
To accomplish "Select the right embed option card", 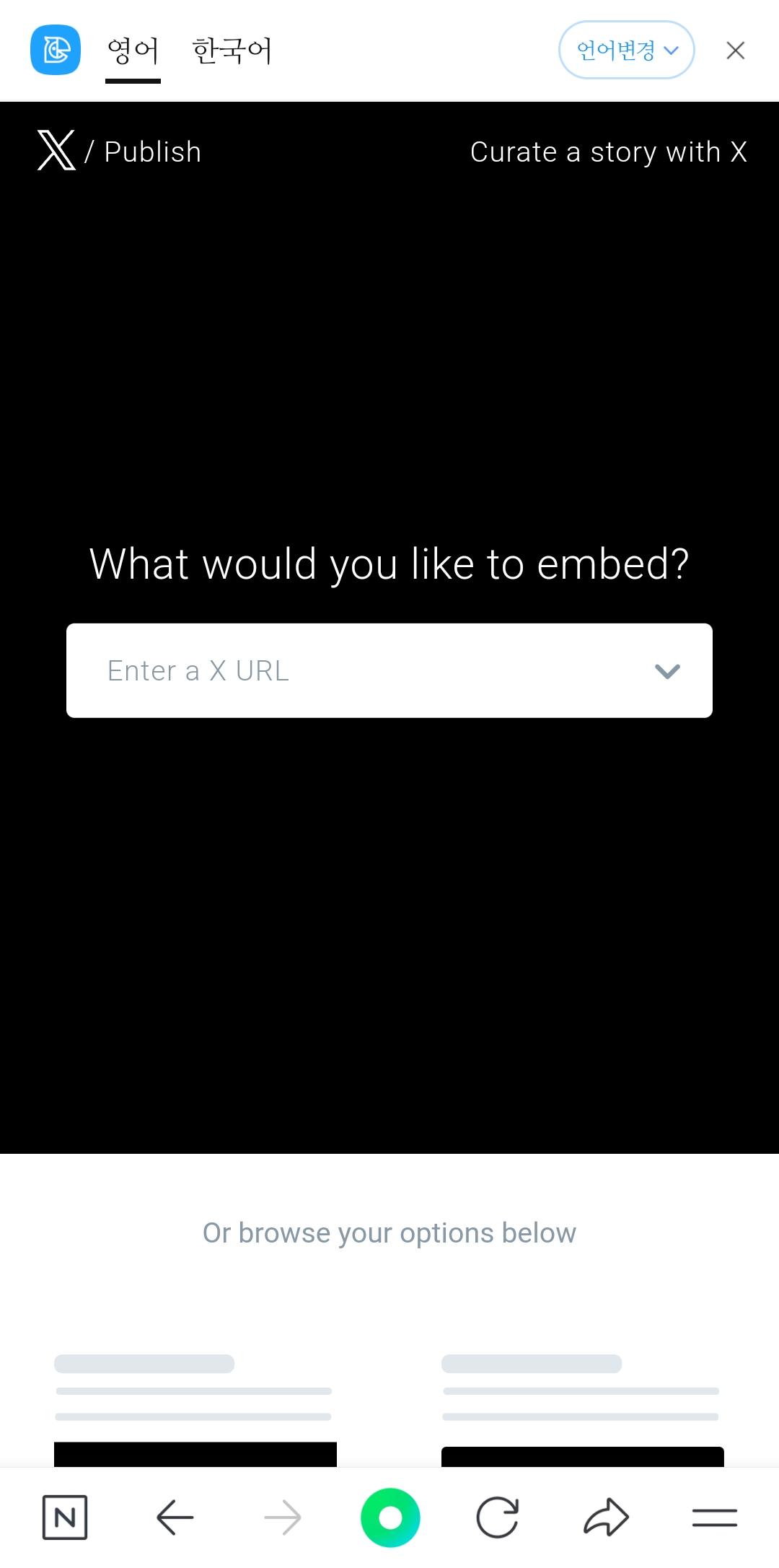I will click(x=583, y=1407).
